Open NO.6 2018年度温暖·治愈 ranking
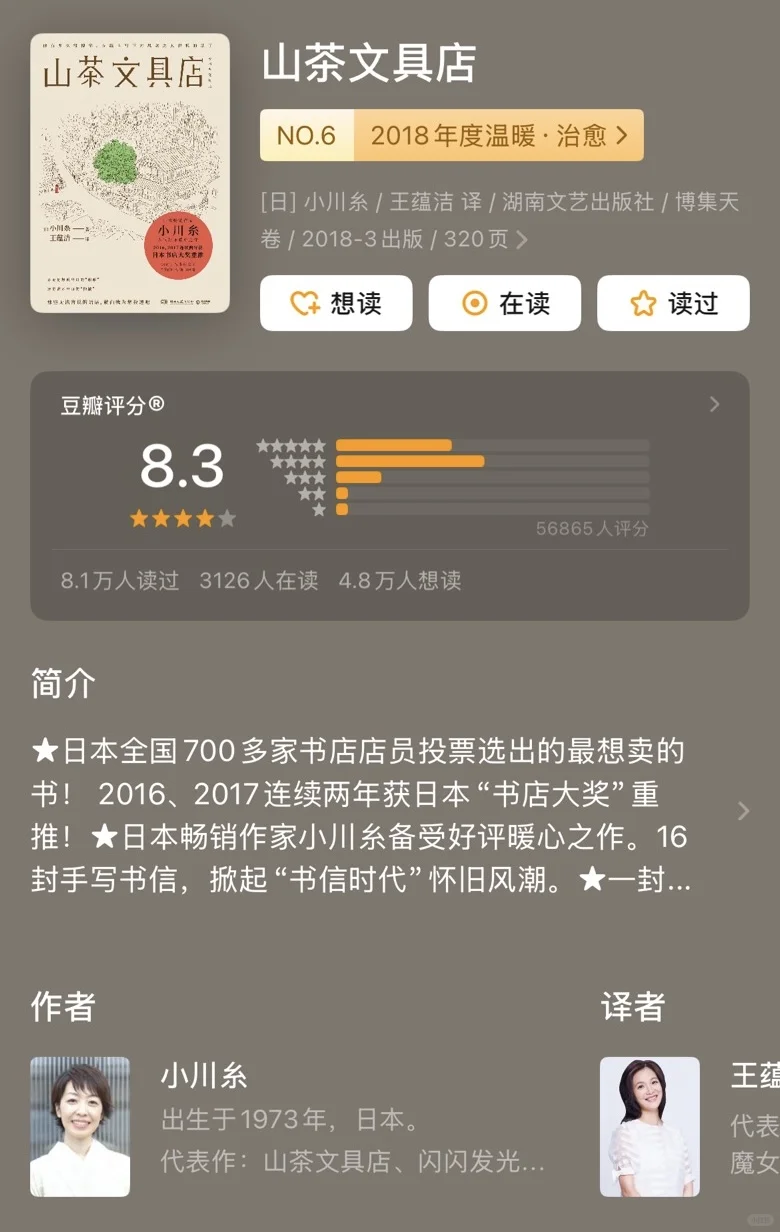Viewport: 780px width, 1232px height. click(x=451, y=136)
